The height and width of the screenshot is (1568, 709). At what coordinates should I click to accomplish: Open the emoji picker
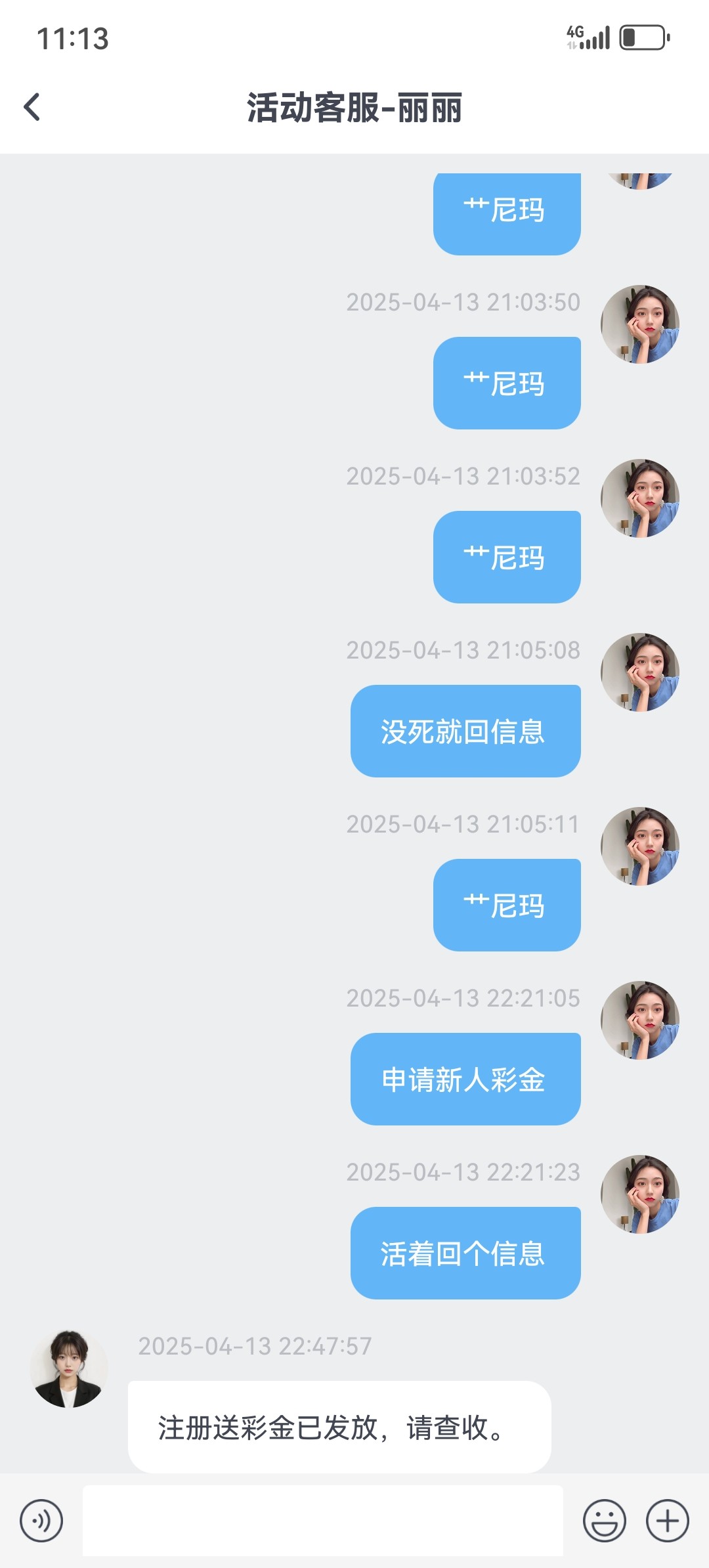(x=604, y=1521)
